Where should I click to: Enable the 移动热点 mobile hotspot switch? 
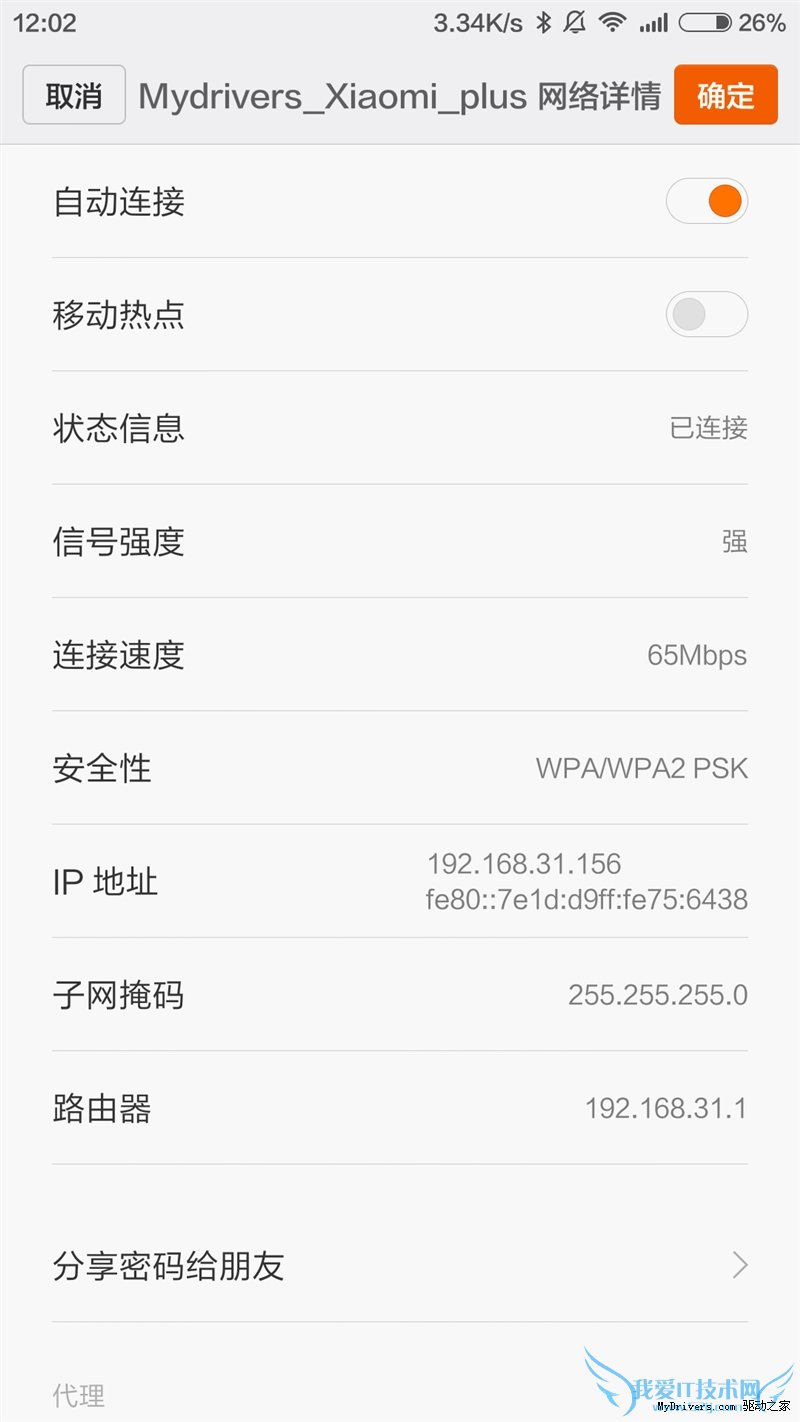pyautogui.click(x=707, y=314)
